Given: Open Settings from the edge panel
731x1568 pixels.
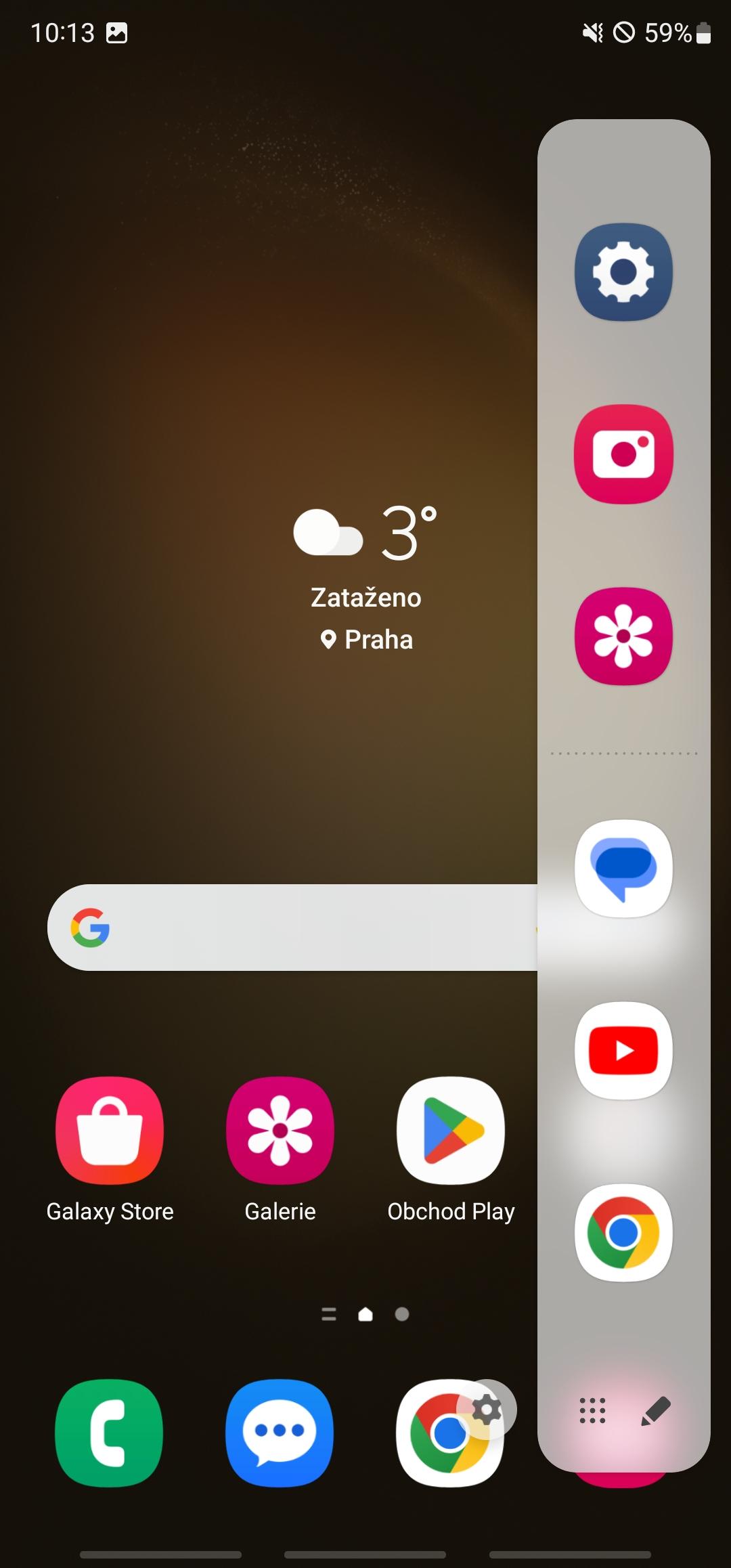Looking at the screenshot, I should click(x=623, y=271).
